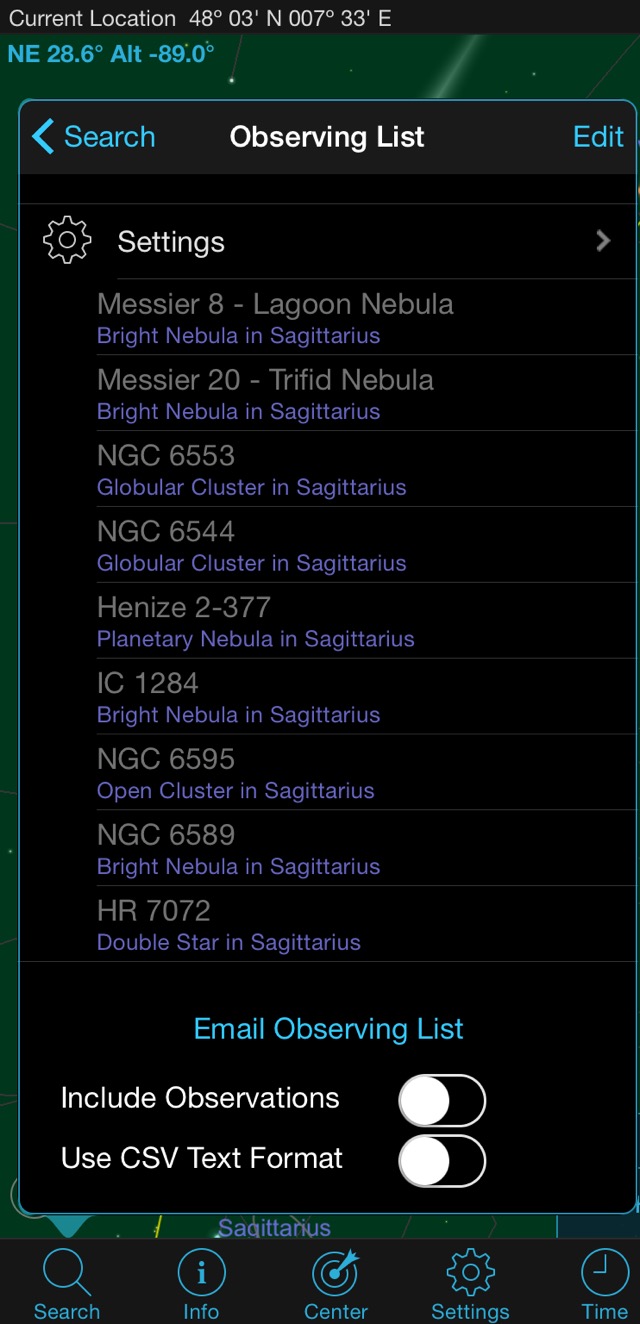This screenshot has height=1324, width=640.
Task: Open Search in the bottom toolbar
Action: point(67,1285)
